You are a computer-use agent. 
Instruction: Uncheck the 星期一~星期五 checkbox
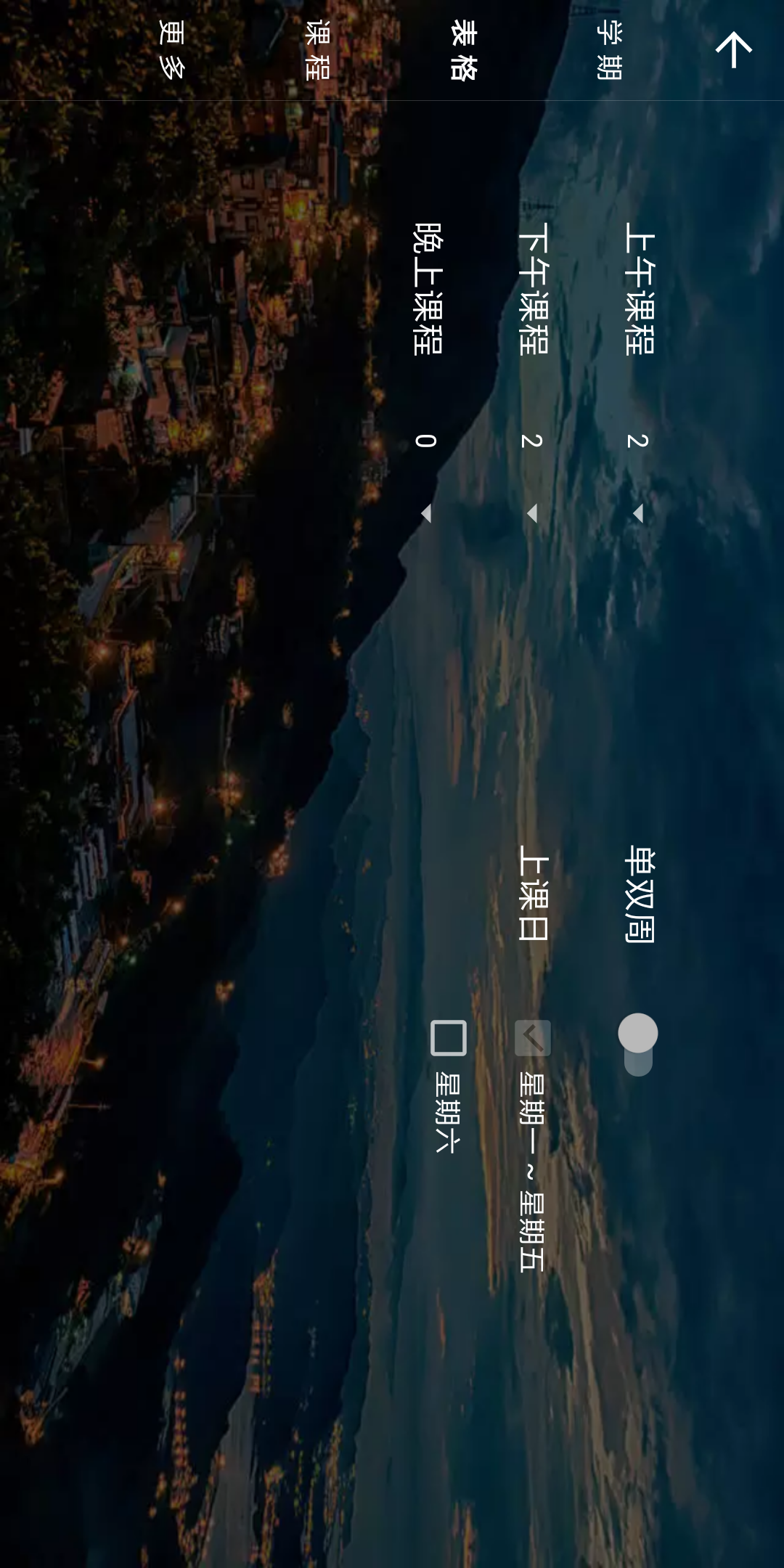click(532, 1037)
